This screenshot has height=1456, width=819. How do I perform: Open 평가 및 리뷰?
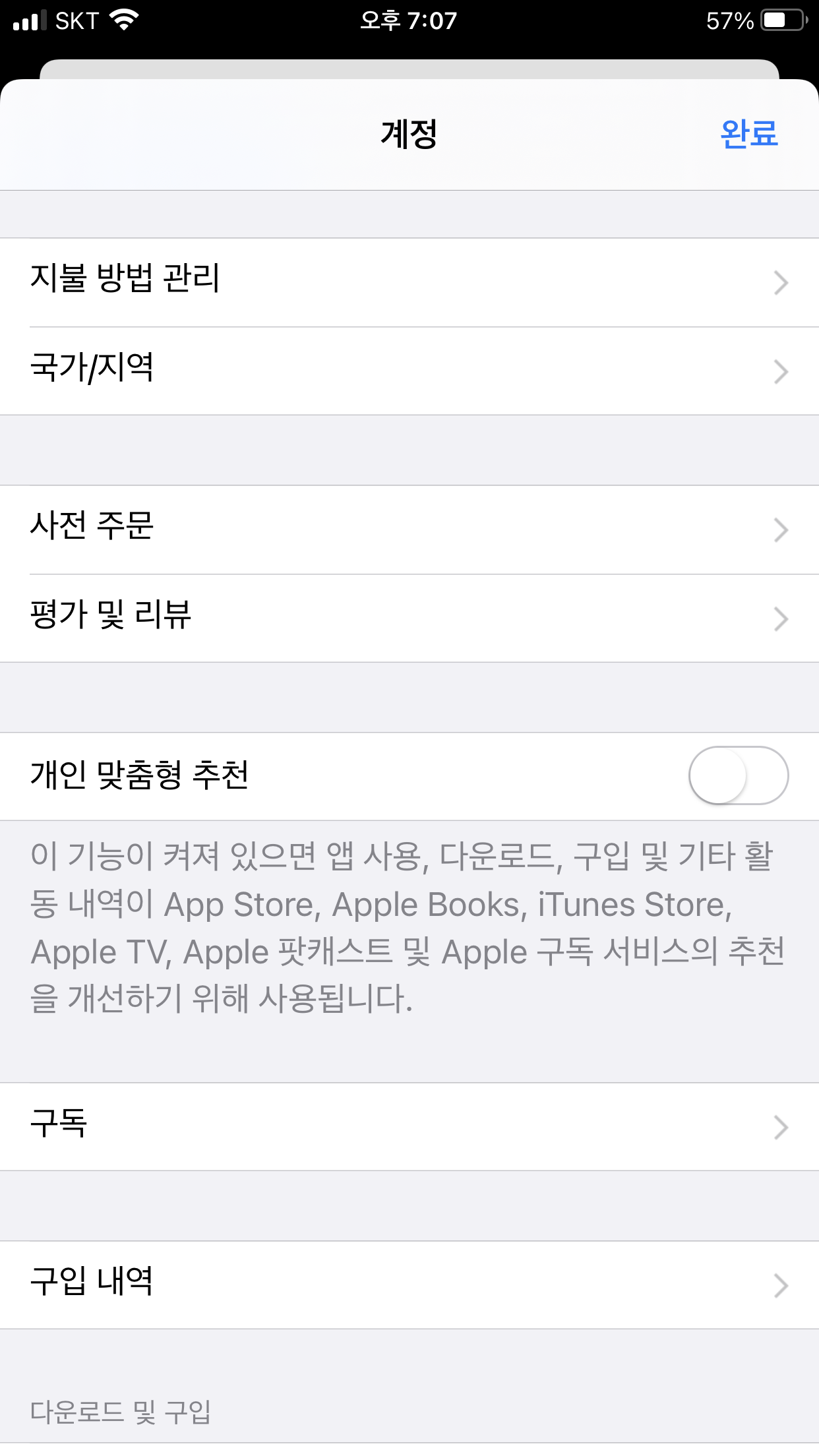point(409,619)
